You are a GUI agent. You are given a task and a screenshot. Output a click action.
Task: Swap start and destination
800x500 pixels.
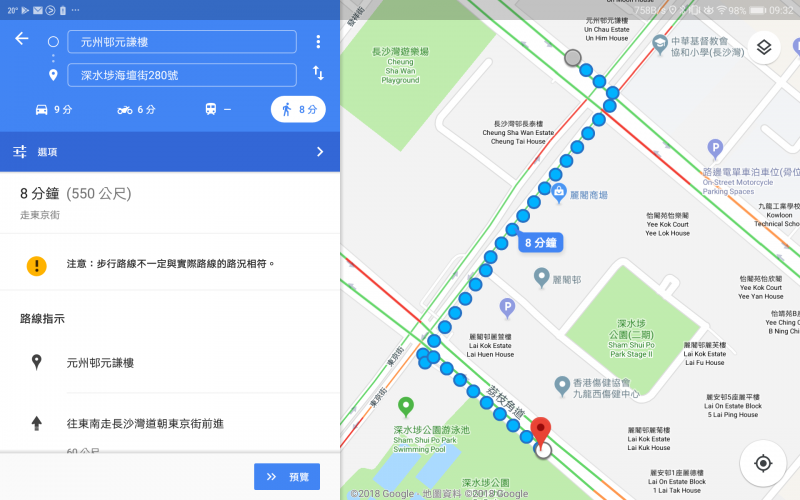tap(318, 73)
